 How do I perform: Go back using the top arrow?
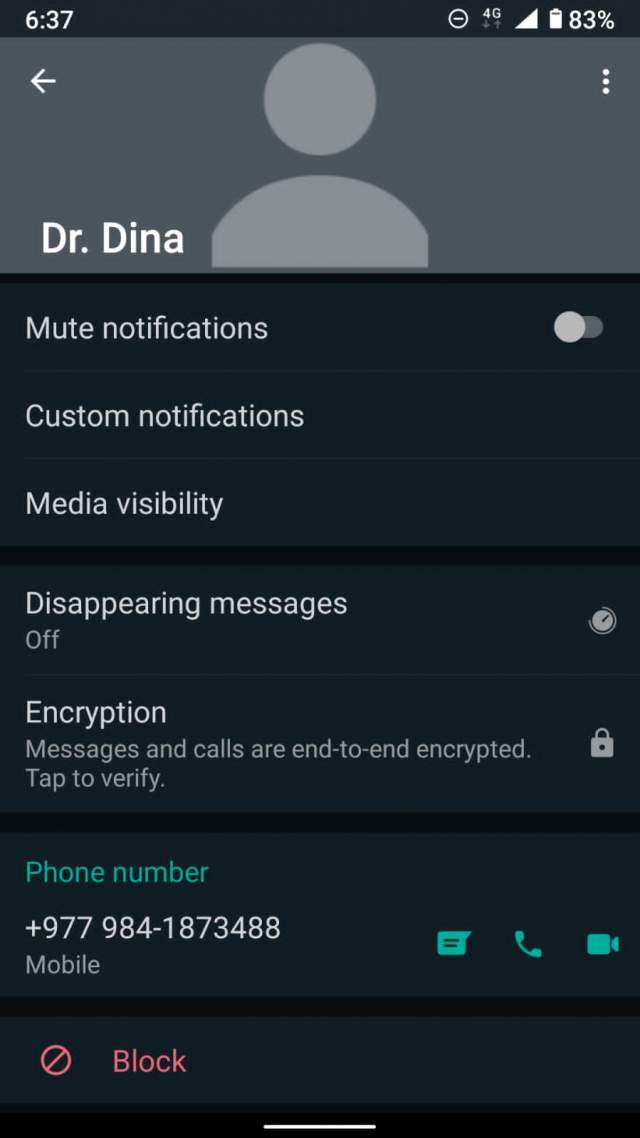(43, 82)
